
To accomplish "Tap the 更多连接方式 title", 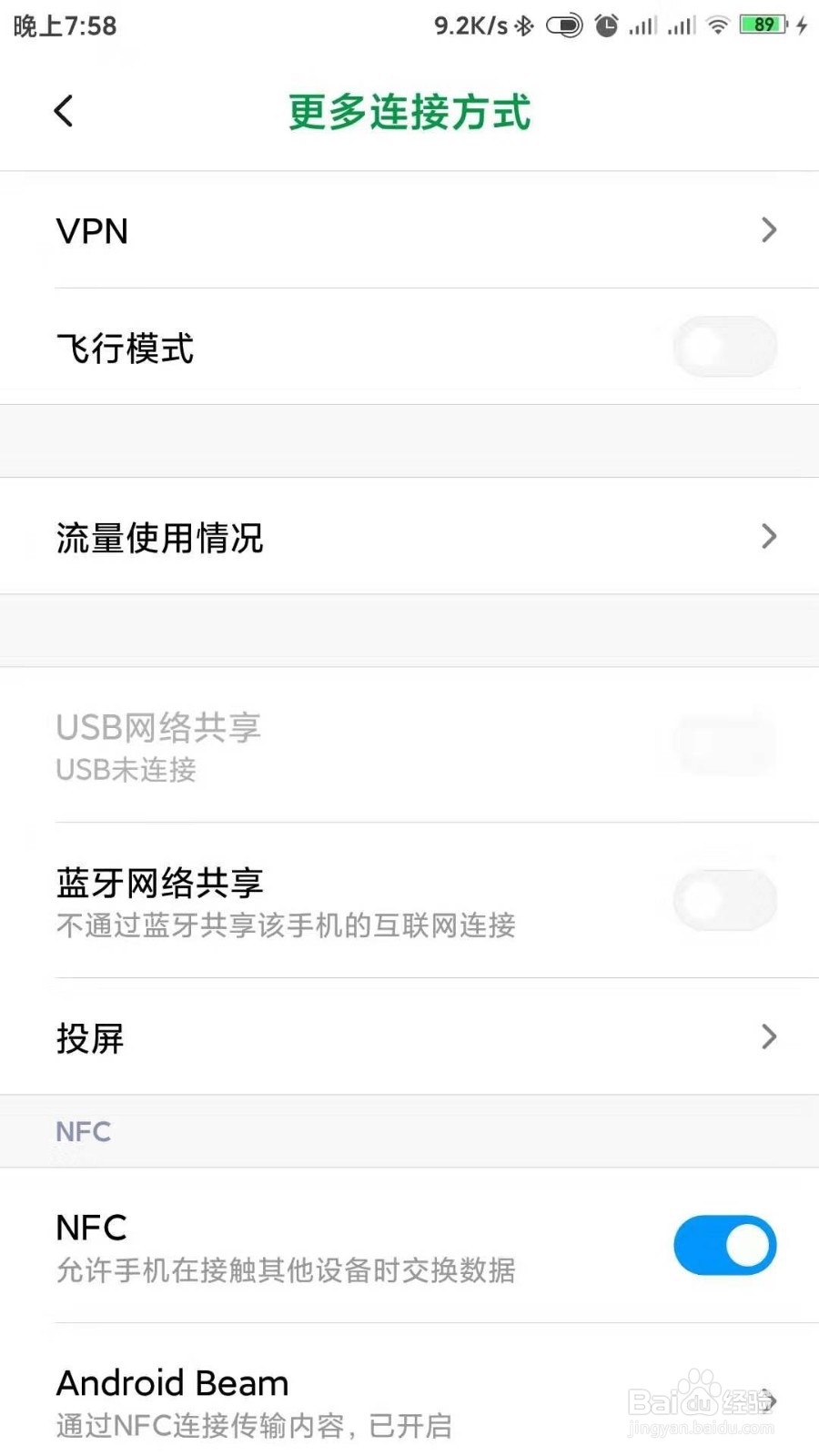I will click(409, 113).
